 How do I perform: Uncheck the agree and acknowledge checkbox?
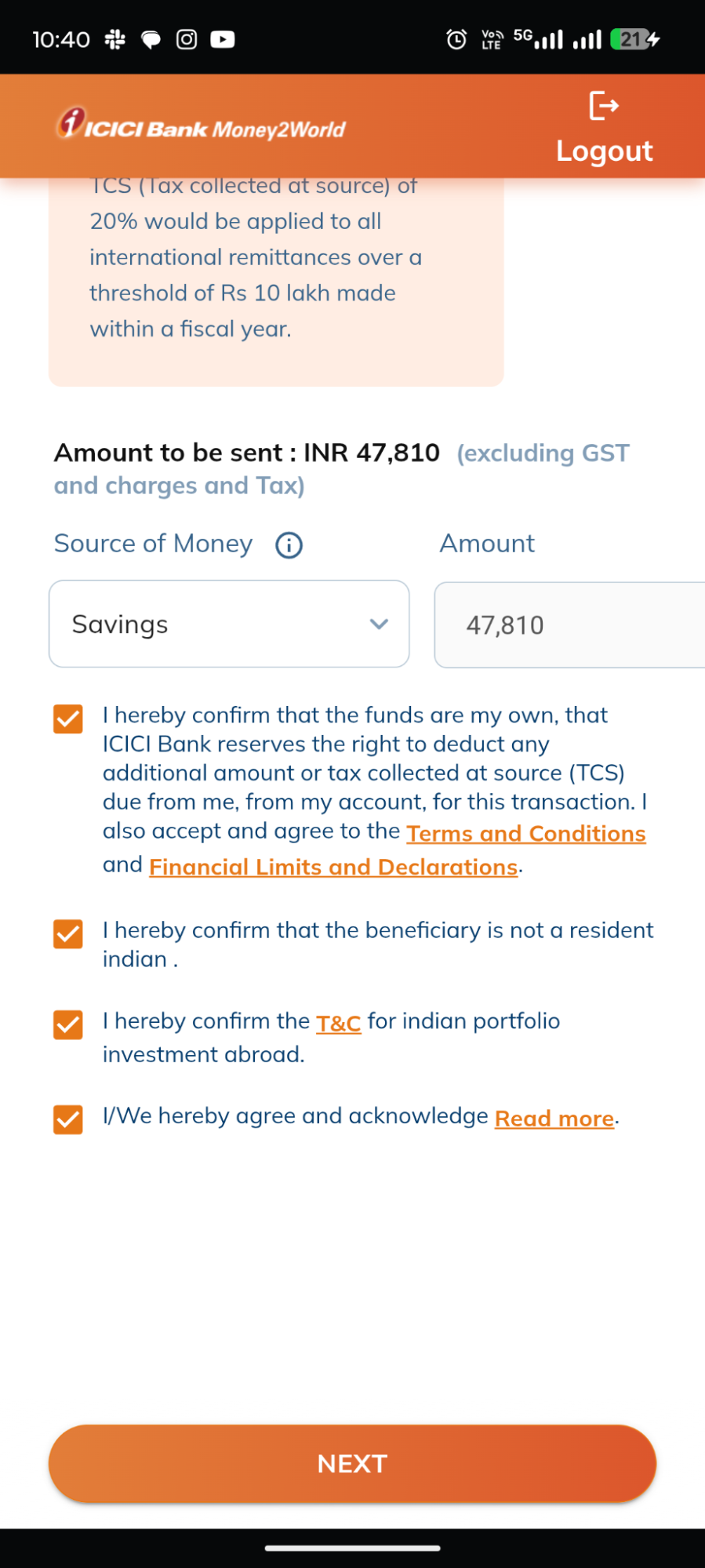[x=68, y=1119]
